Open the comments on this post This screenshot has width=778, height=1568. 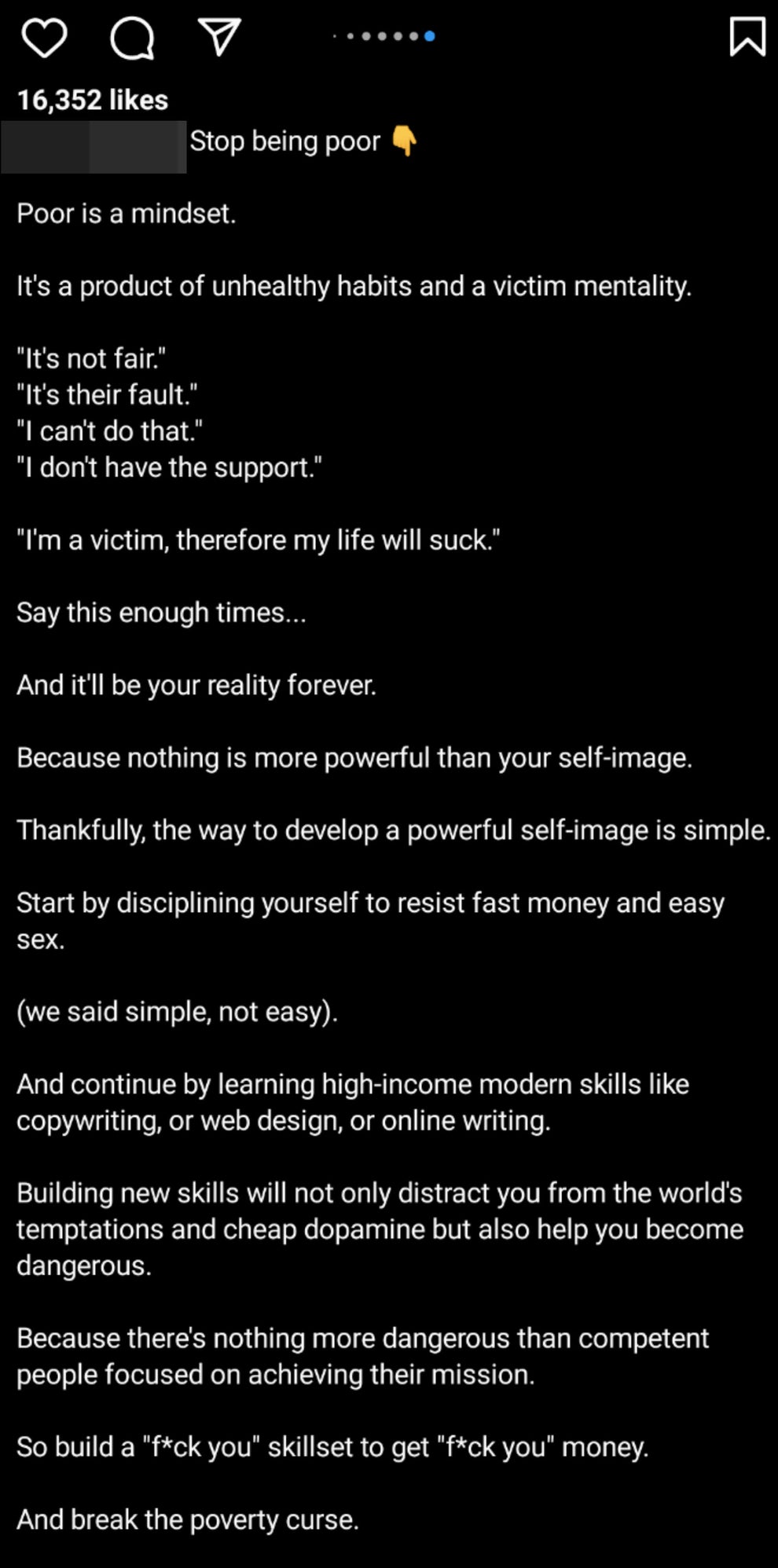click(131, 37)
